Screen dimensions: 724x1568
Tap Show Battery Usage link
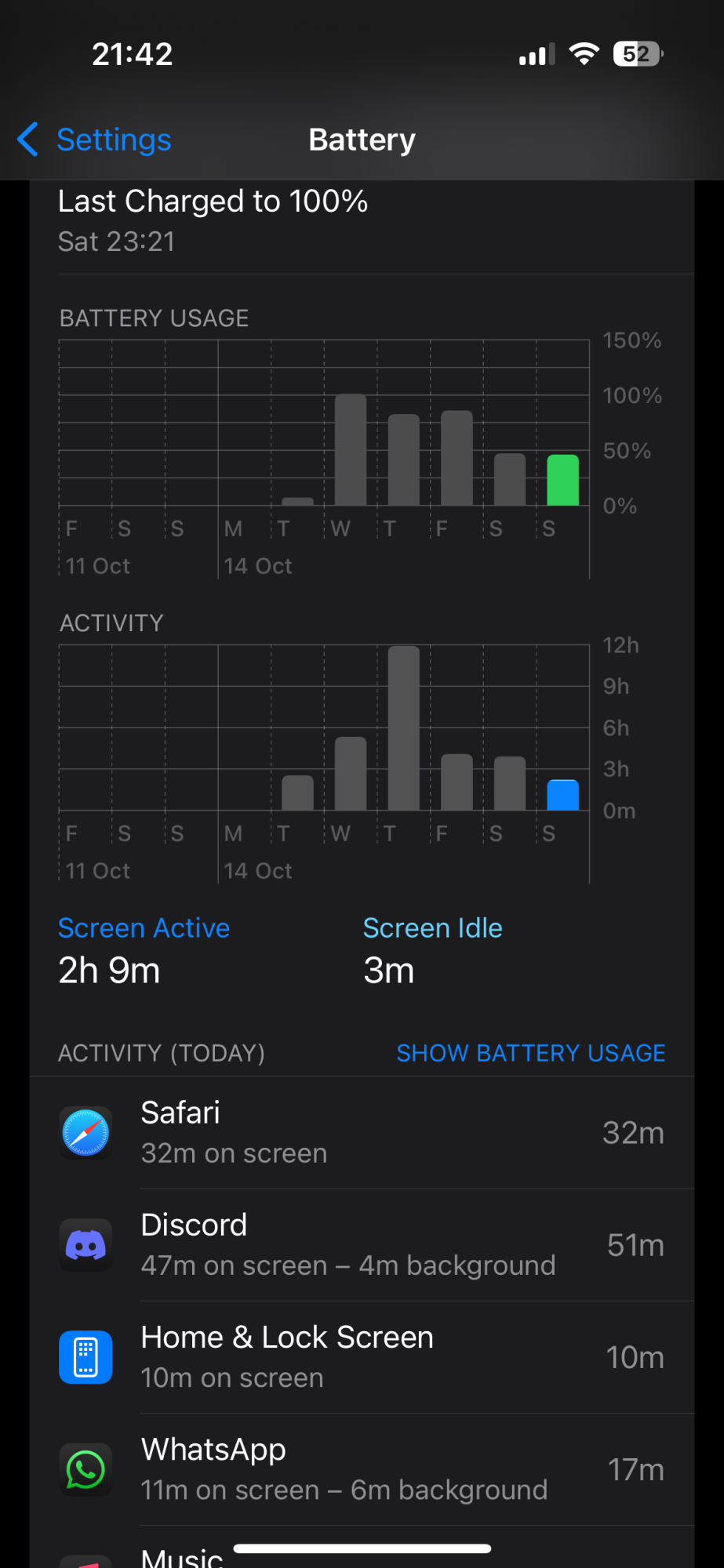(x=530, y=1053)
